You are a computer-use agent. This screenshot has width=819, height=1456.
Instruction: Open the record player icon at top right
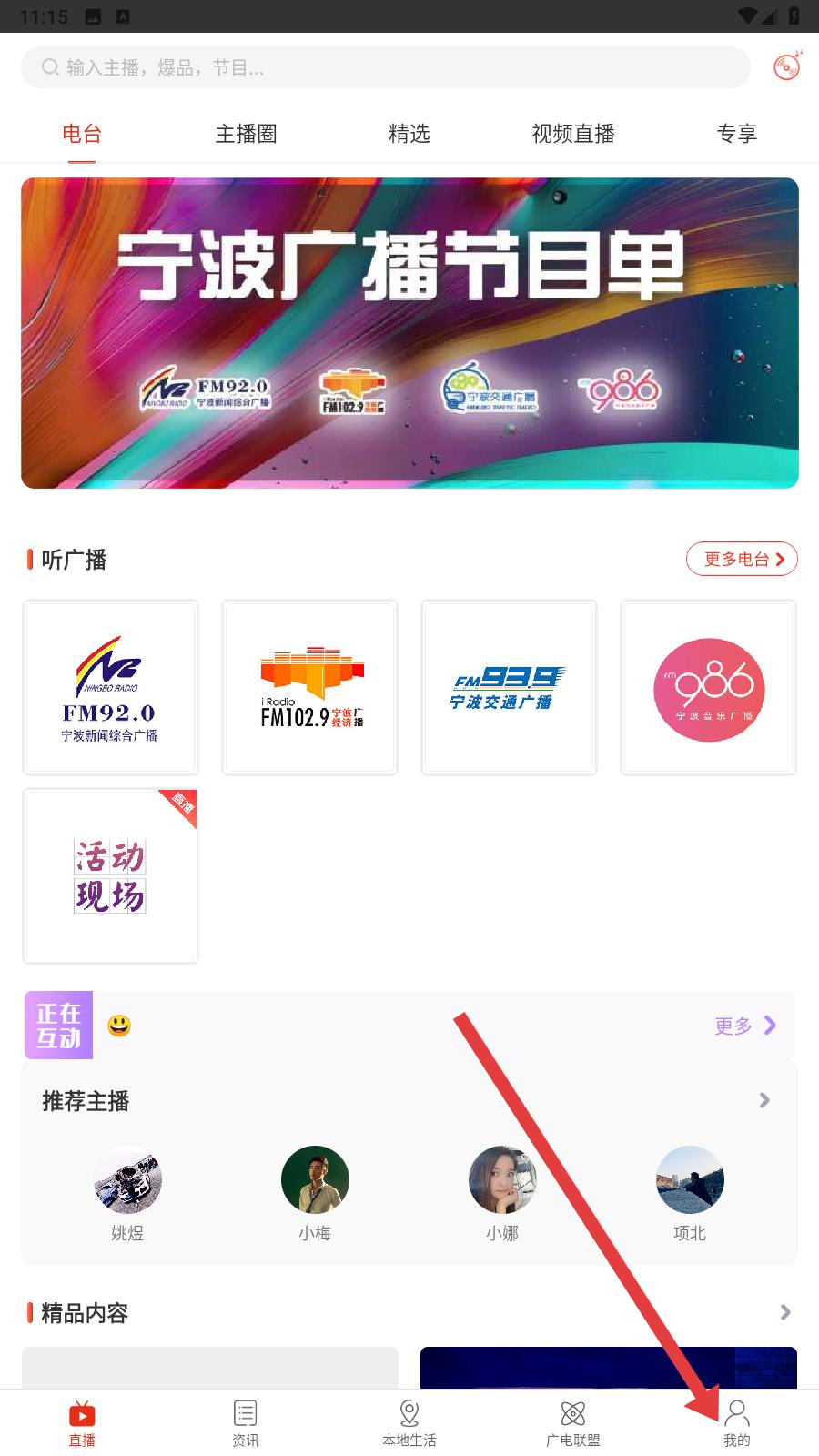click(x=787, y=66)
